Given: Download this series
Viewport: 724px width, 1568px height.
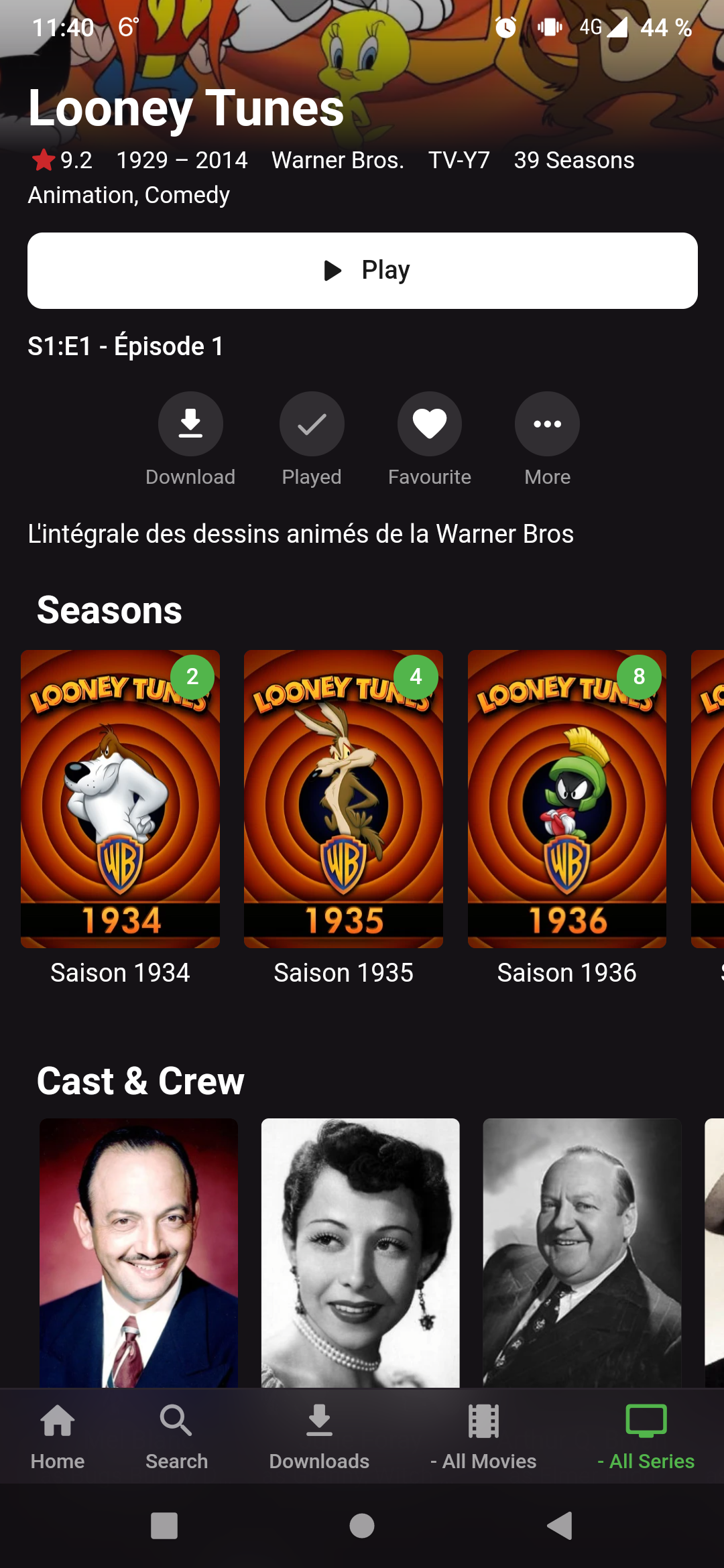Looking at the screenshot, I should (190, 424).
